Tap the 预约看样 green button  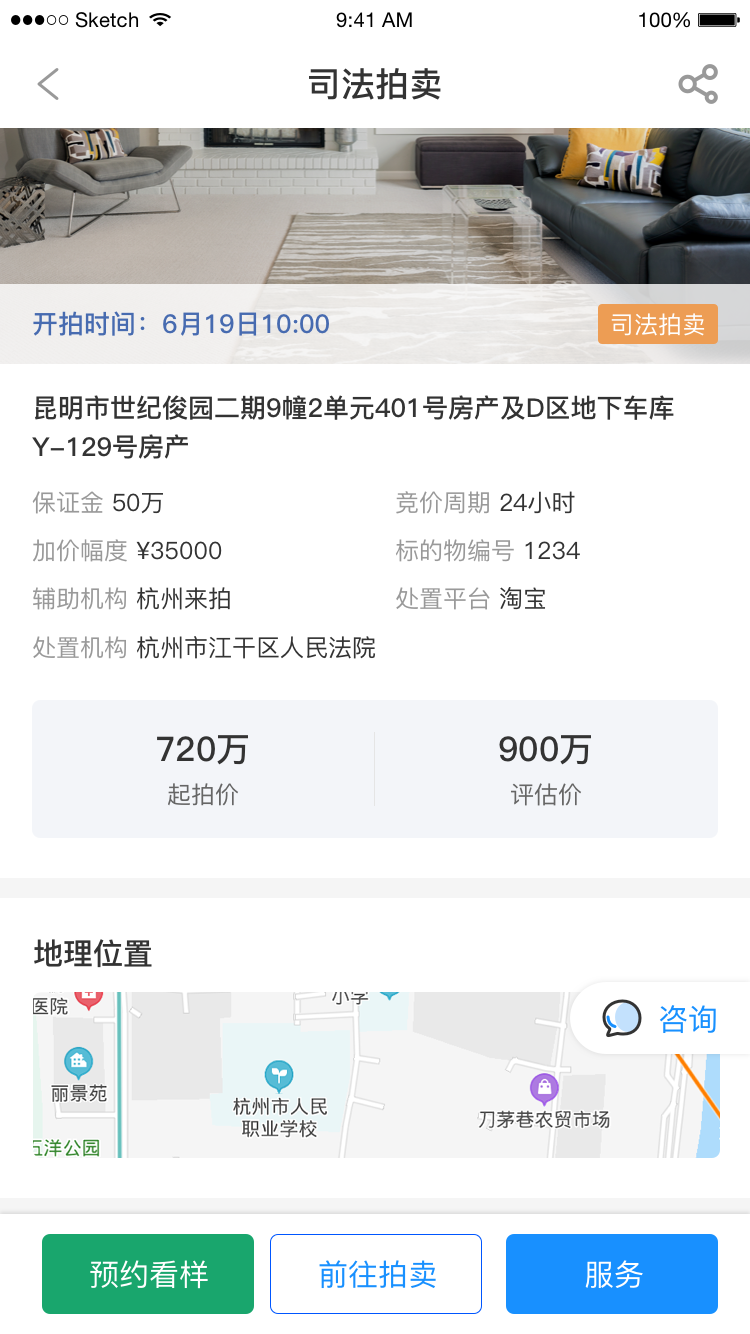[x=147, y=1273]
